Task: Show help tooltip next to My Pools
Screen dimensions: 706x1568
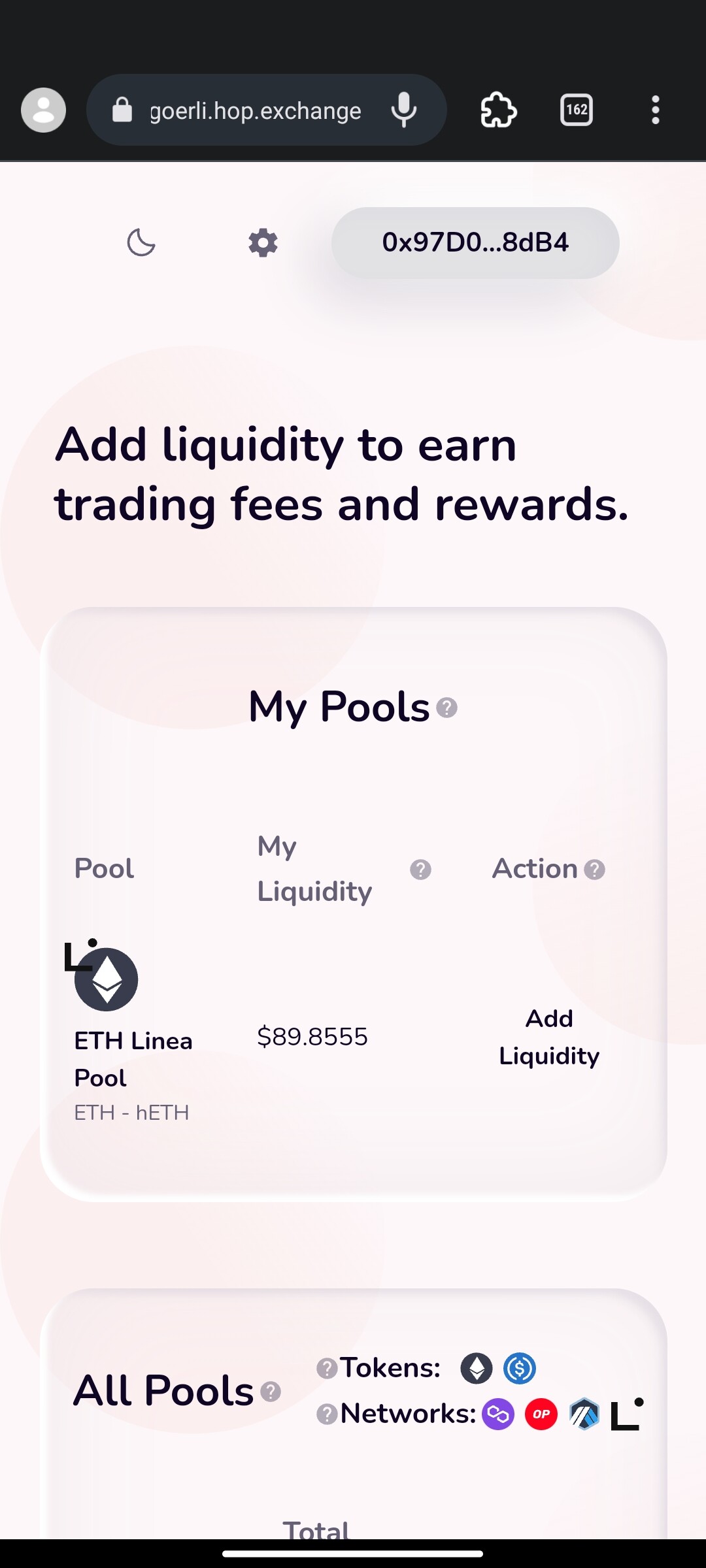Action: (x=446, y=708)
